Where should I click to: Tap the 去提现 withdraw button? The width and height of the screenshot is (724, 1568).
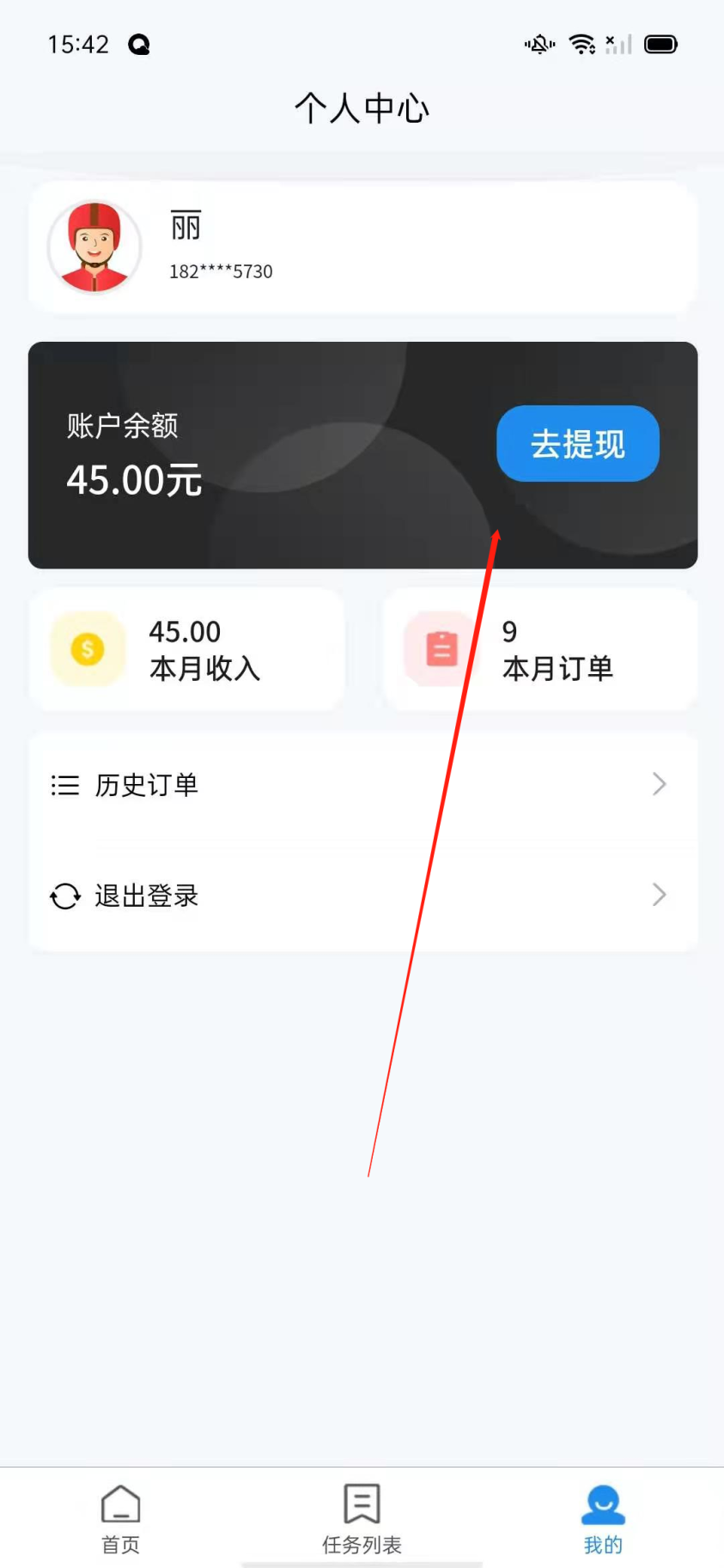click(x=577, y=444)
